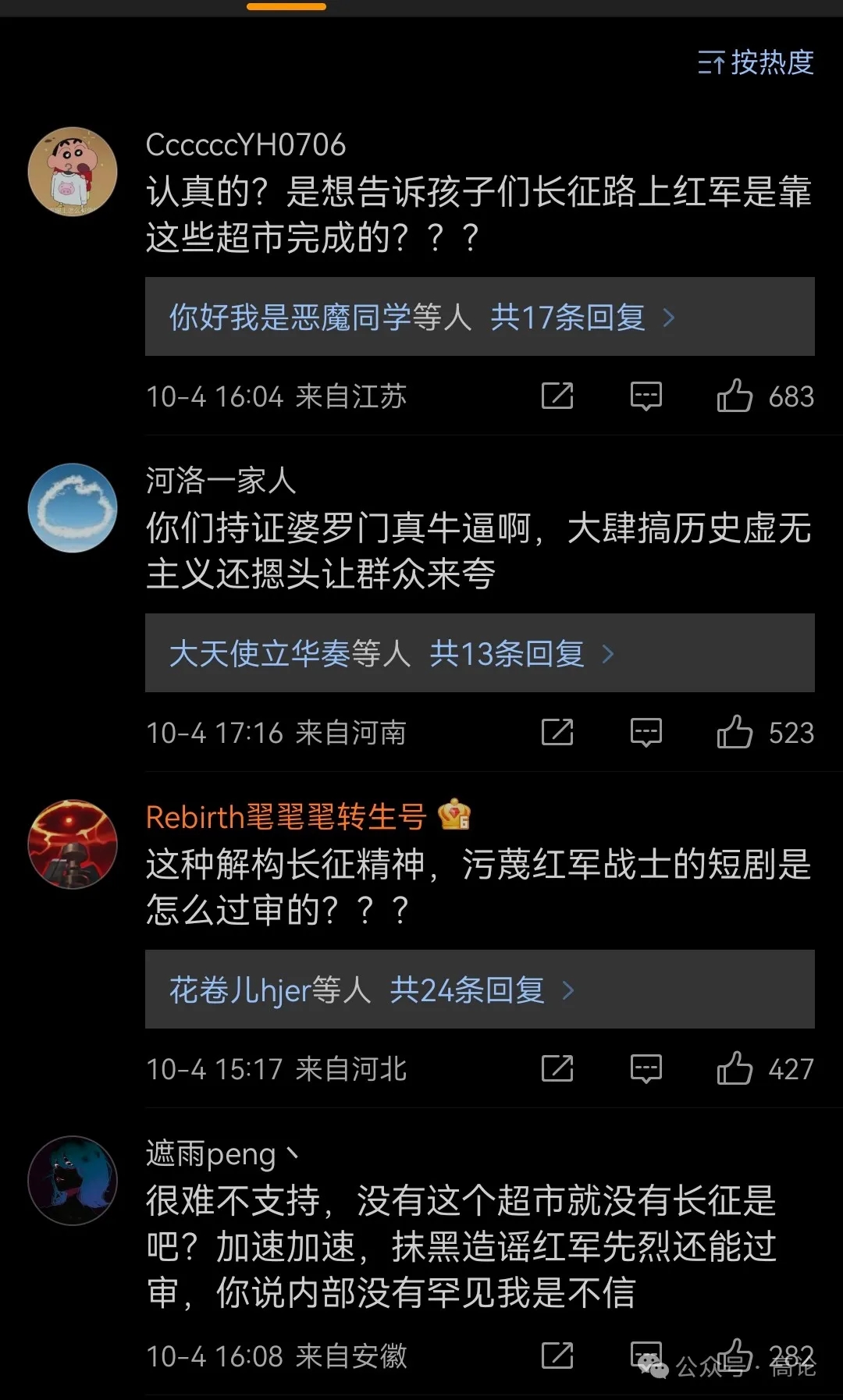Open 河洛一家人's profile avatar
The image size is (843, 1400).
pyautogui.click(x=73, y=508)
